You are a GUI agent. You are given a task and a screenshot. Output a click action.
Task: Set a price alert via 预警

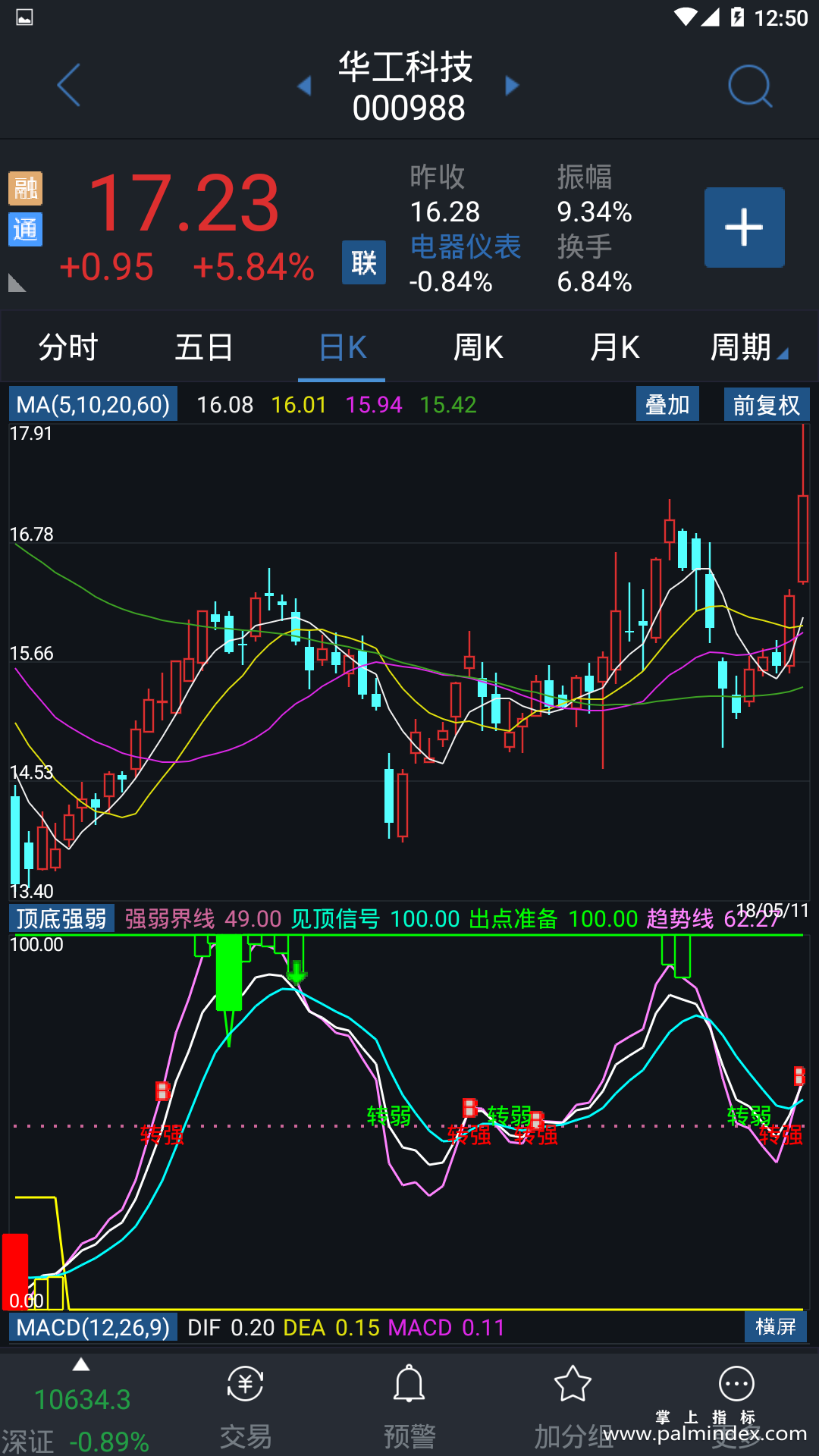(x=409, y=1407)
